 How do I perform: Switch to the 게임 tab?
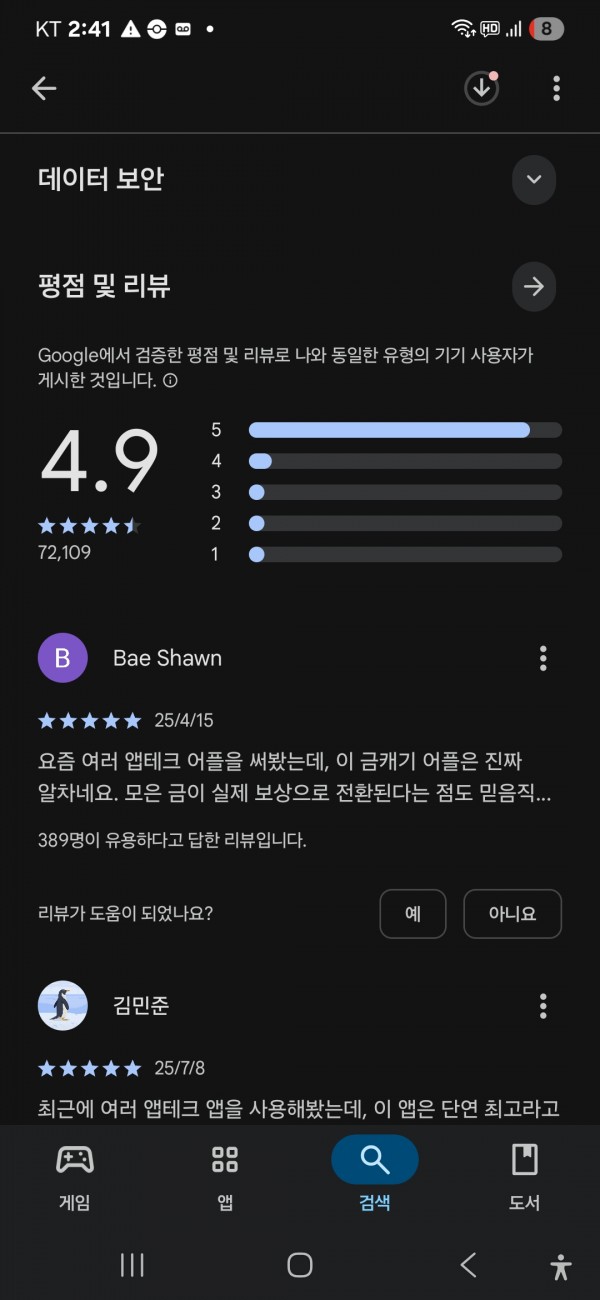click(x=75, y=1177)
